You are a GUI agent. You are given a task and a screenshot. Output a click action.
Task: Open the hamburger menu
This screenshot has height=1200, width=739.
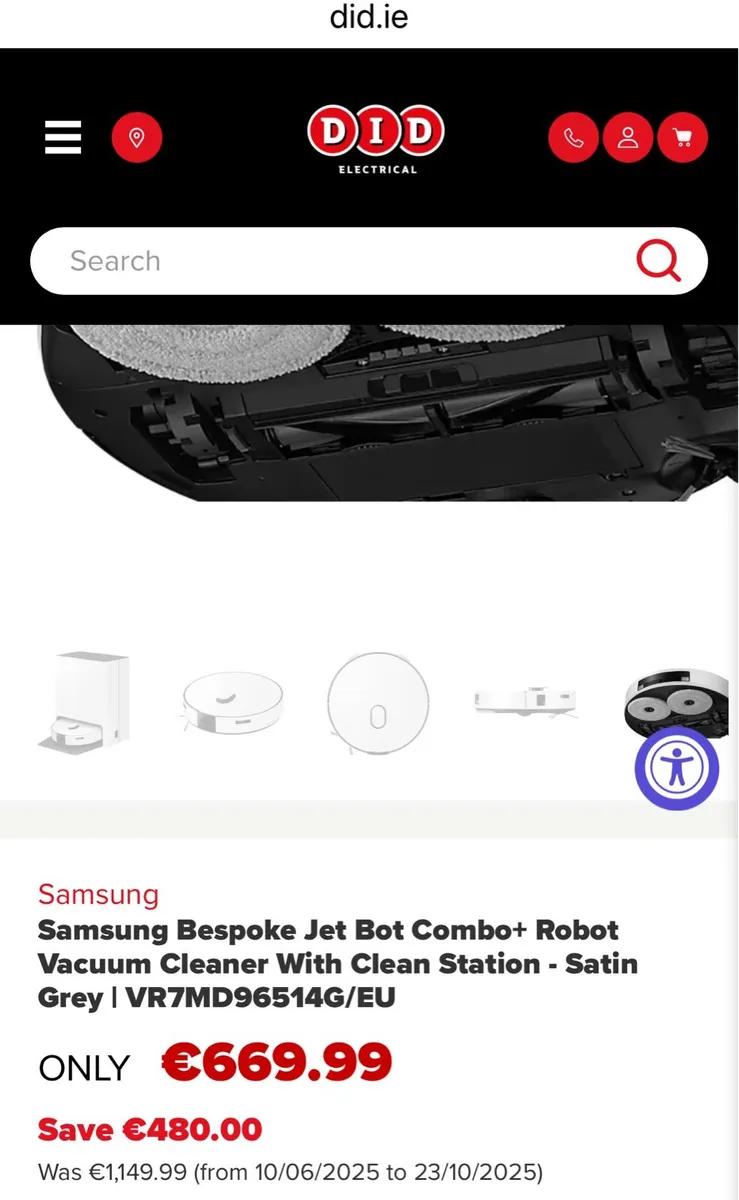63,137
